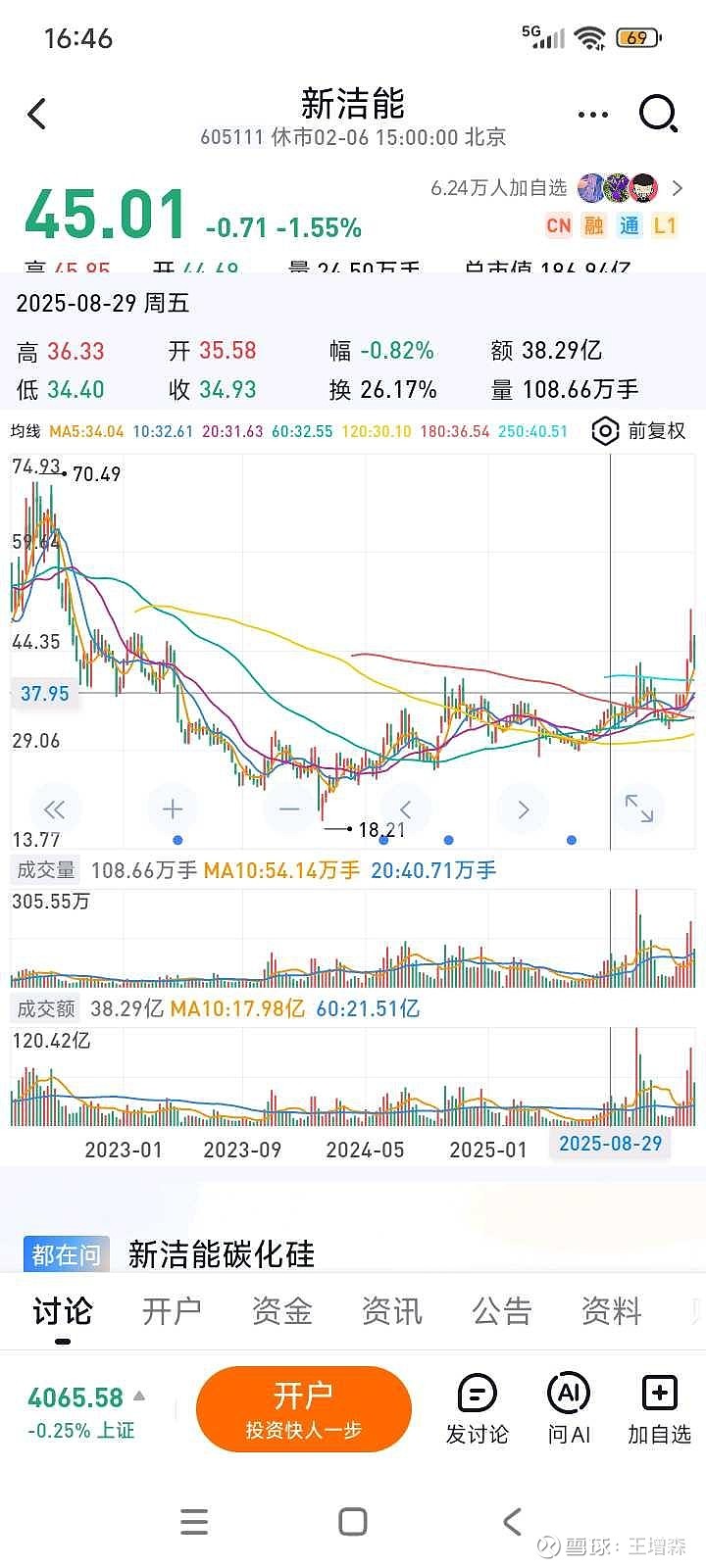Tap 融 to toggle margin trading info

pos(594,225)
